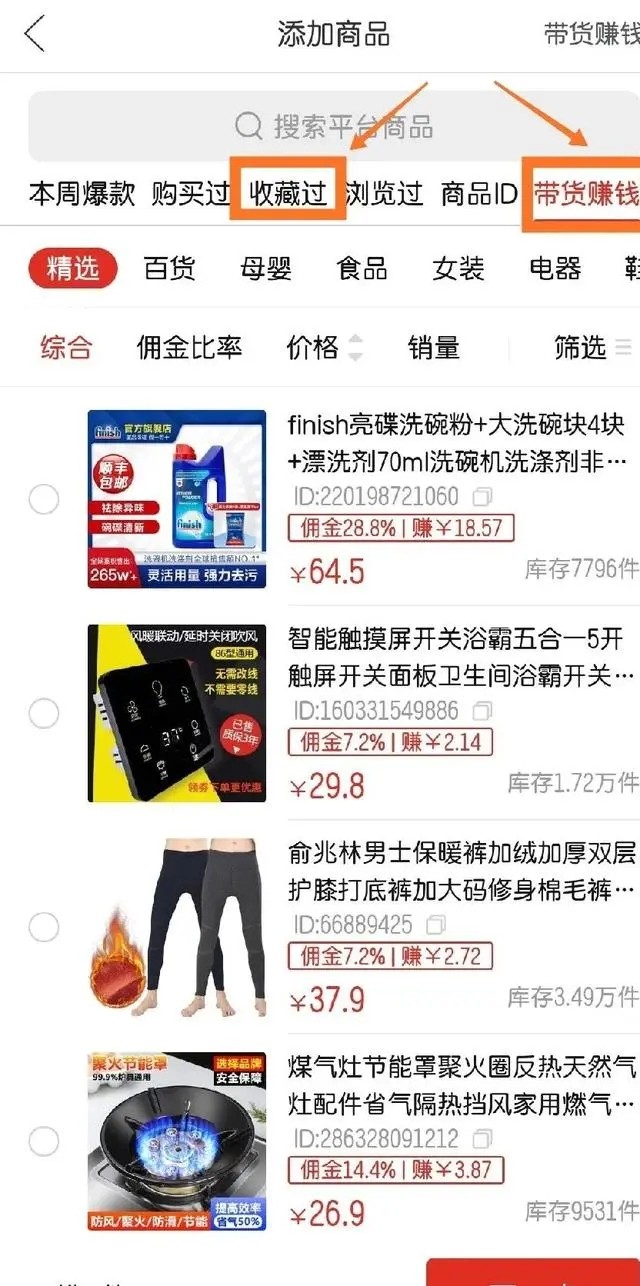Open the 带货赚钱 link in the header
The height and width of the screenshot is (1286, 640).
[x=590, y=34]
